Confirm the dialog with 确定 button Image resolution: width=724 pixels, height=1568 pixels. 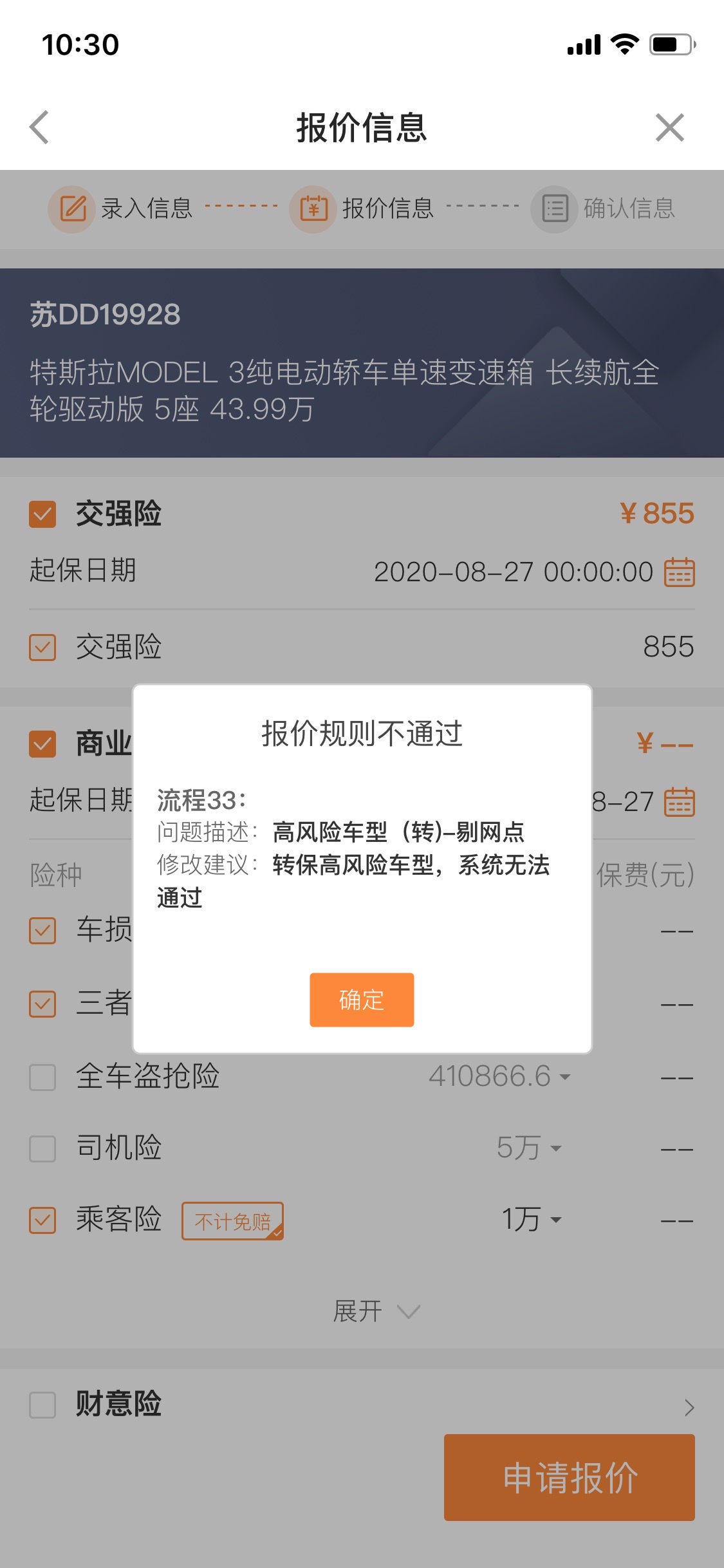coord(362,1000)
